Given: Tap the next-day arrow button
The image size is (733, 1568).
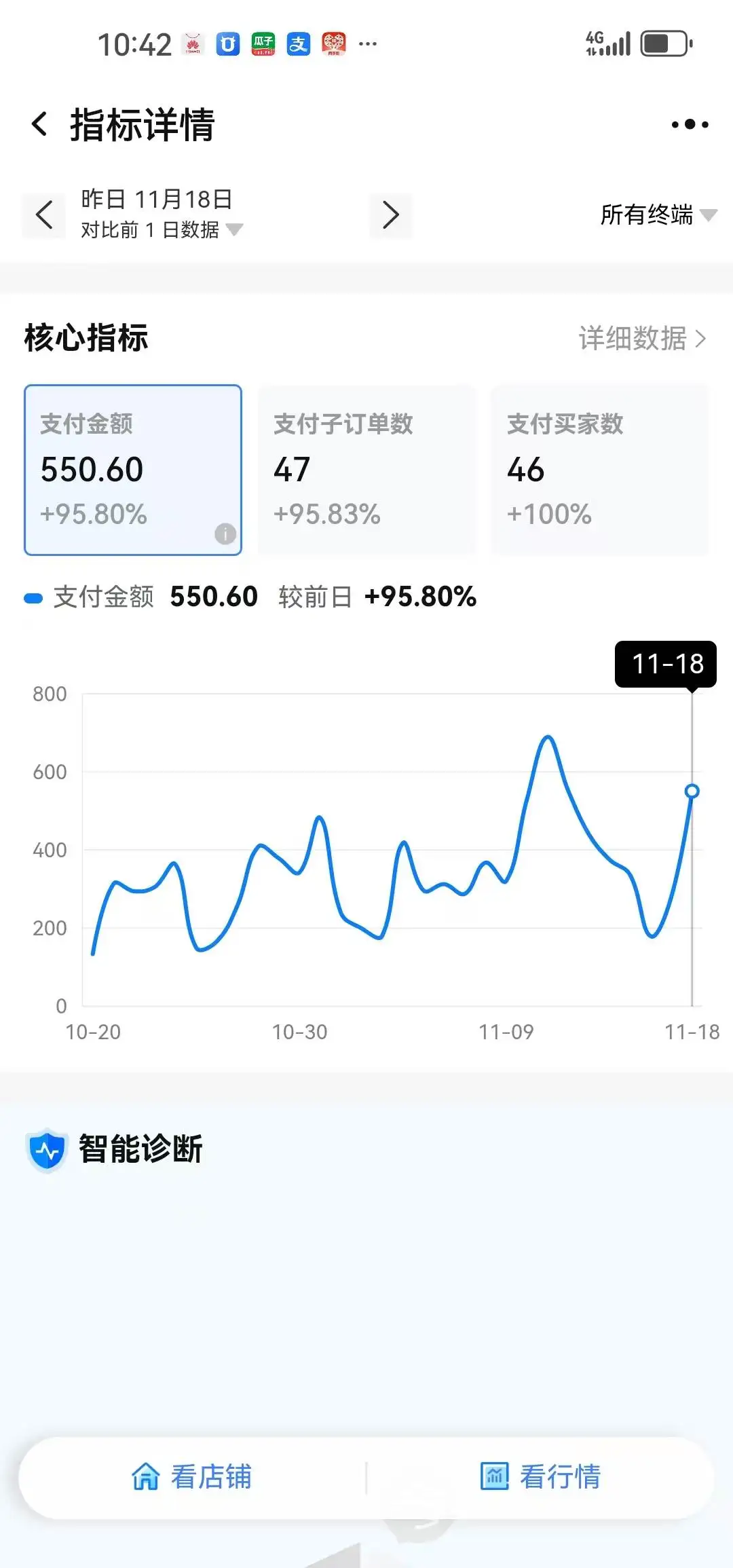Looking at the screenshot, I should click(x=391, y=215).
